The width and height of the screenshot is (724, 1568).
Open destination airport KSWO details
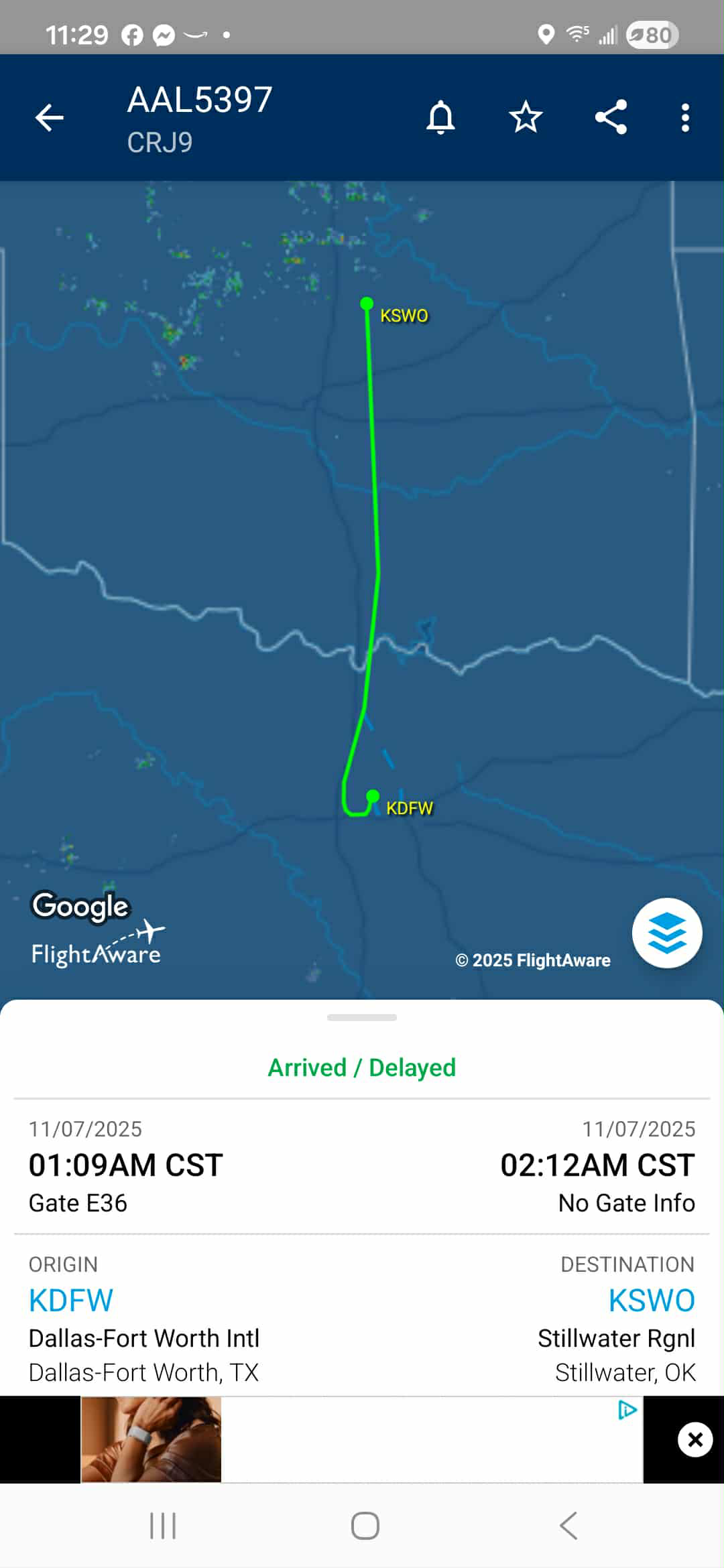(x=651, y=1301)
